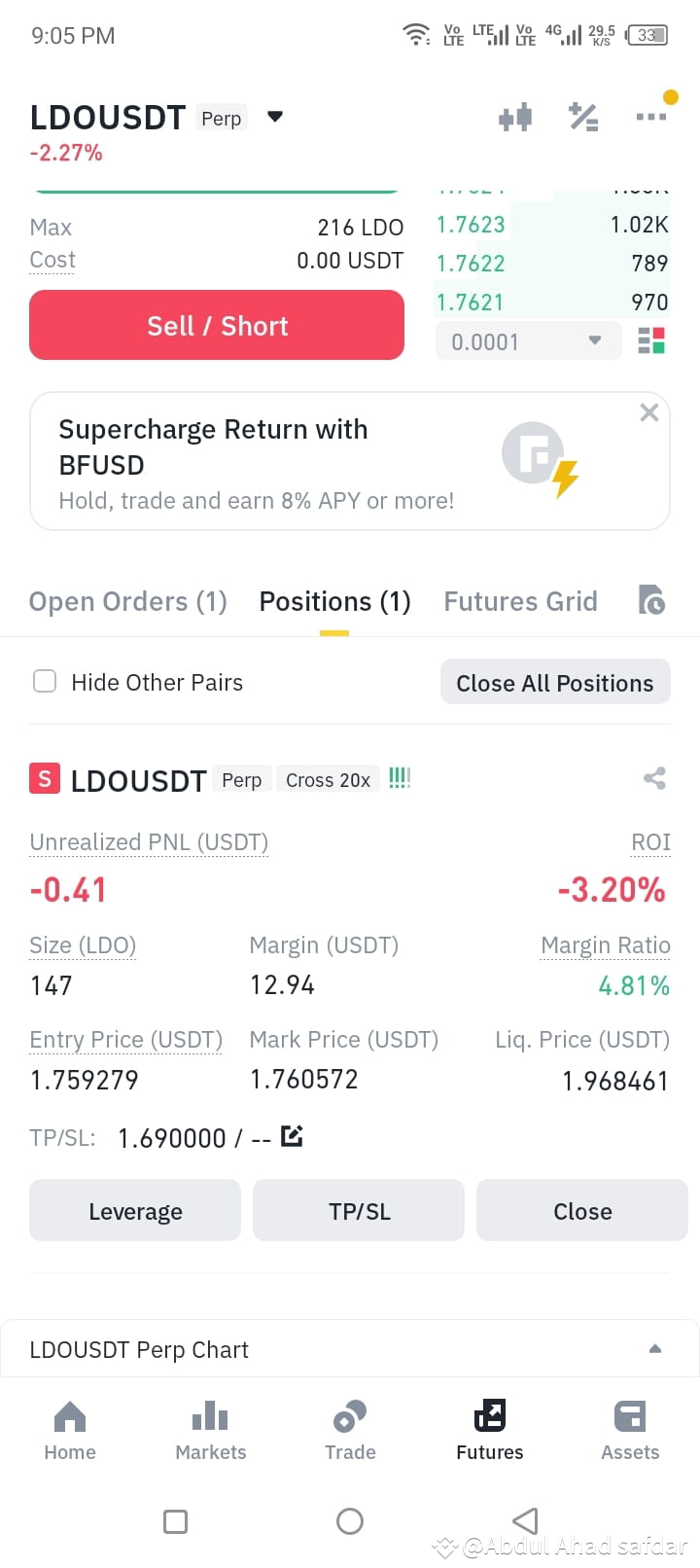700x1568 pixels.
Task: Open the LDOUSDT pair selector dropdown
Action: click(x=275, y=117)
